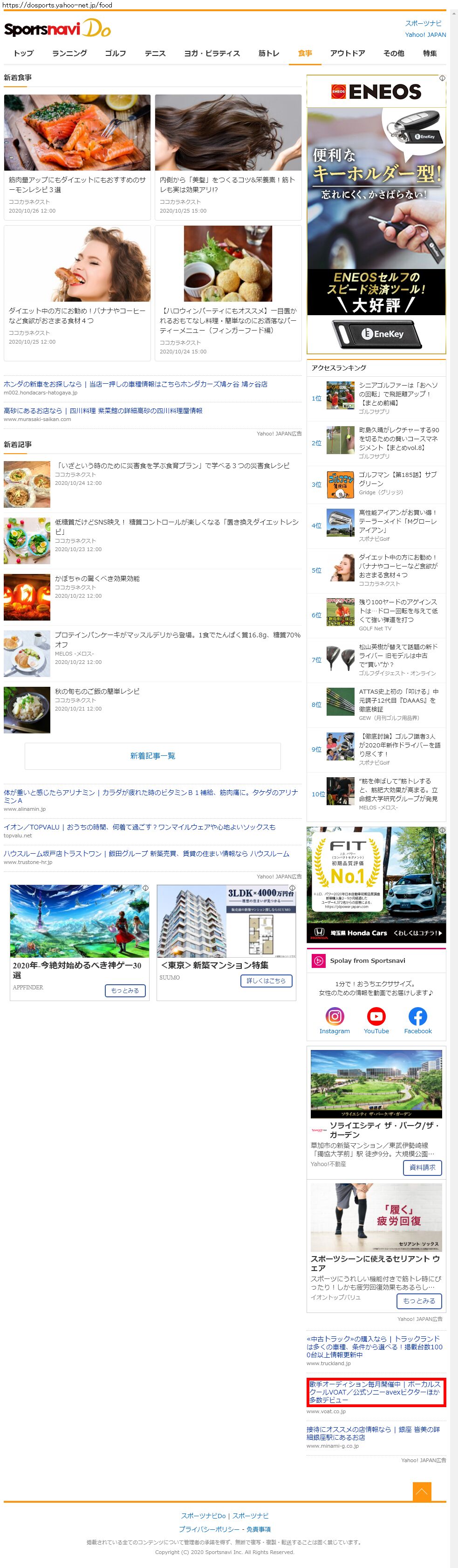Image resolution: width=458 pixels, height=1568 pixels.
Task: Open the Halloween party menu article
Action: tap(228, 292)
